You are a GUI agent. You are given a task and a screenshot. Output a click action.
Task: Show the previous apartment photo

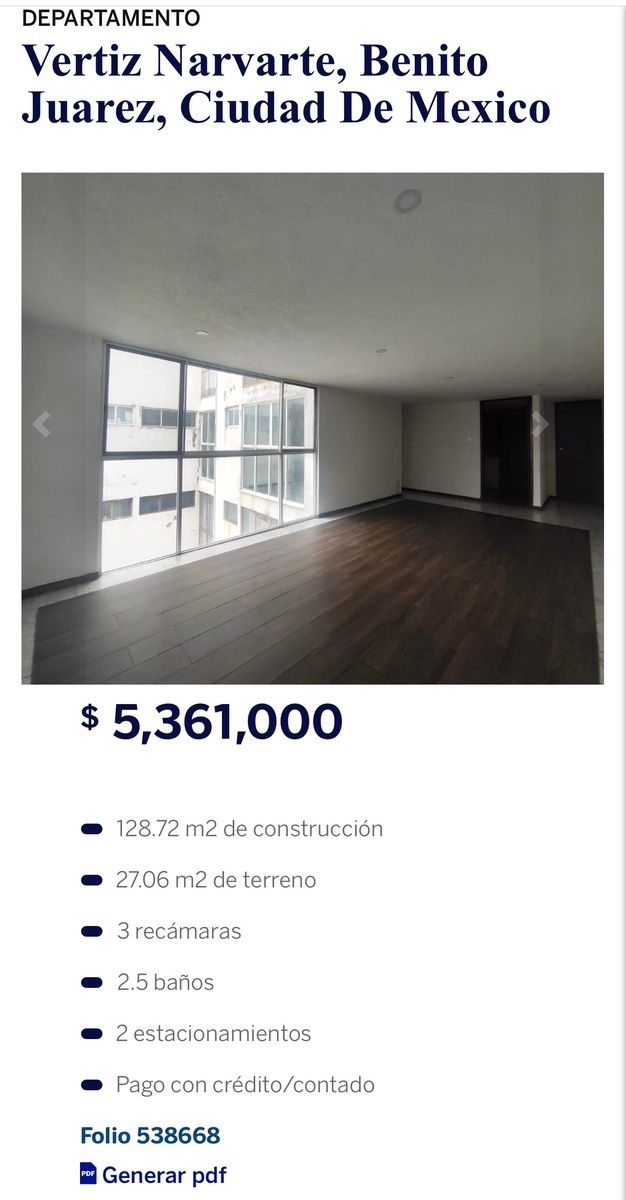[x=41, y=424]
